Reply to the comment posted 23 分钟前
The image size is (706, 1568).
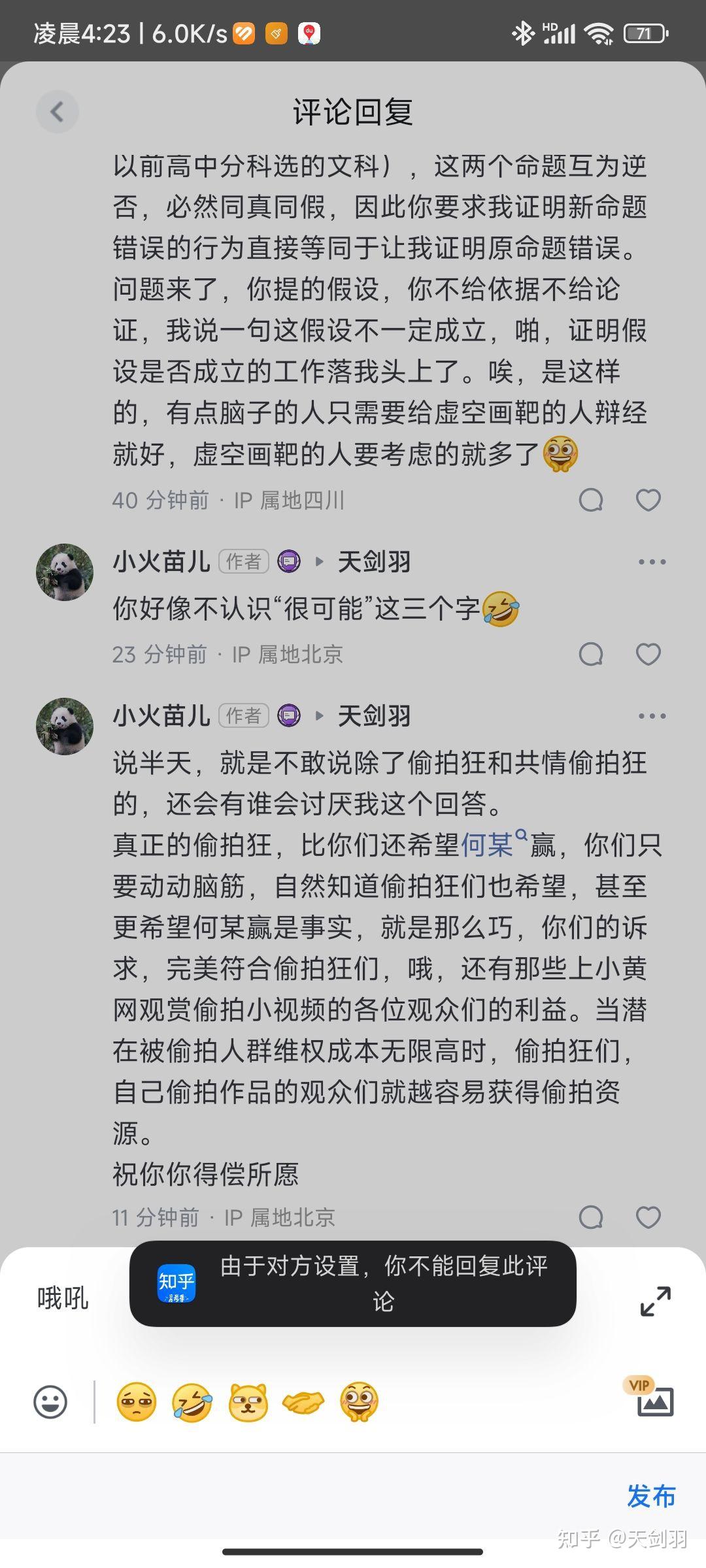tap(591, 655)
